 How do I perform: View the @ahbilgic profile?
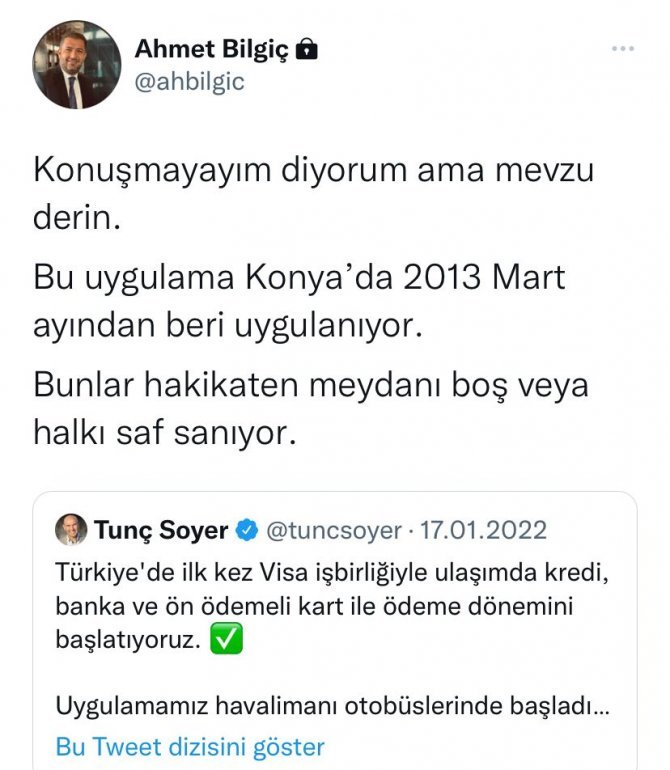[x=189, y=82]
